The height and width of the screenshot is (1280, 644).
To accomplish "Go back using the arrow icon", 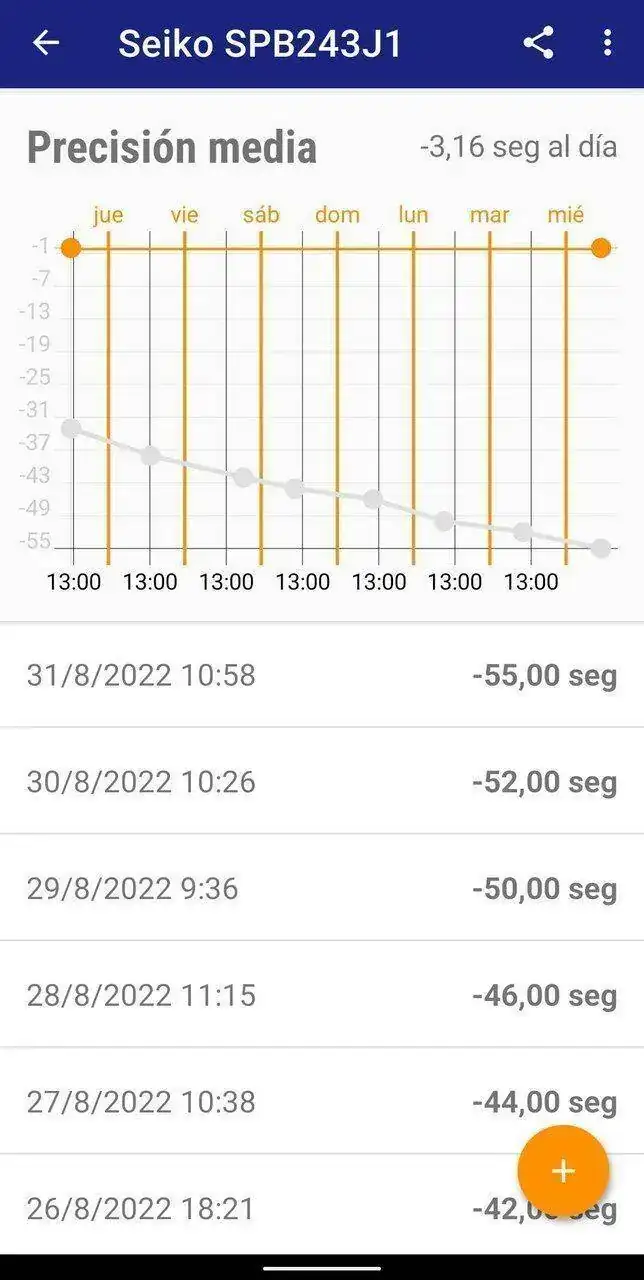I will [46, 43].
